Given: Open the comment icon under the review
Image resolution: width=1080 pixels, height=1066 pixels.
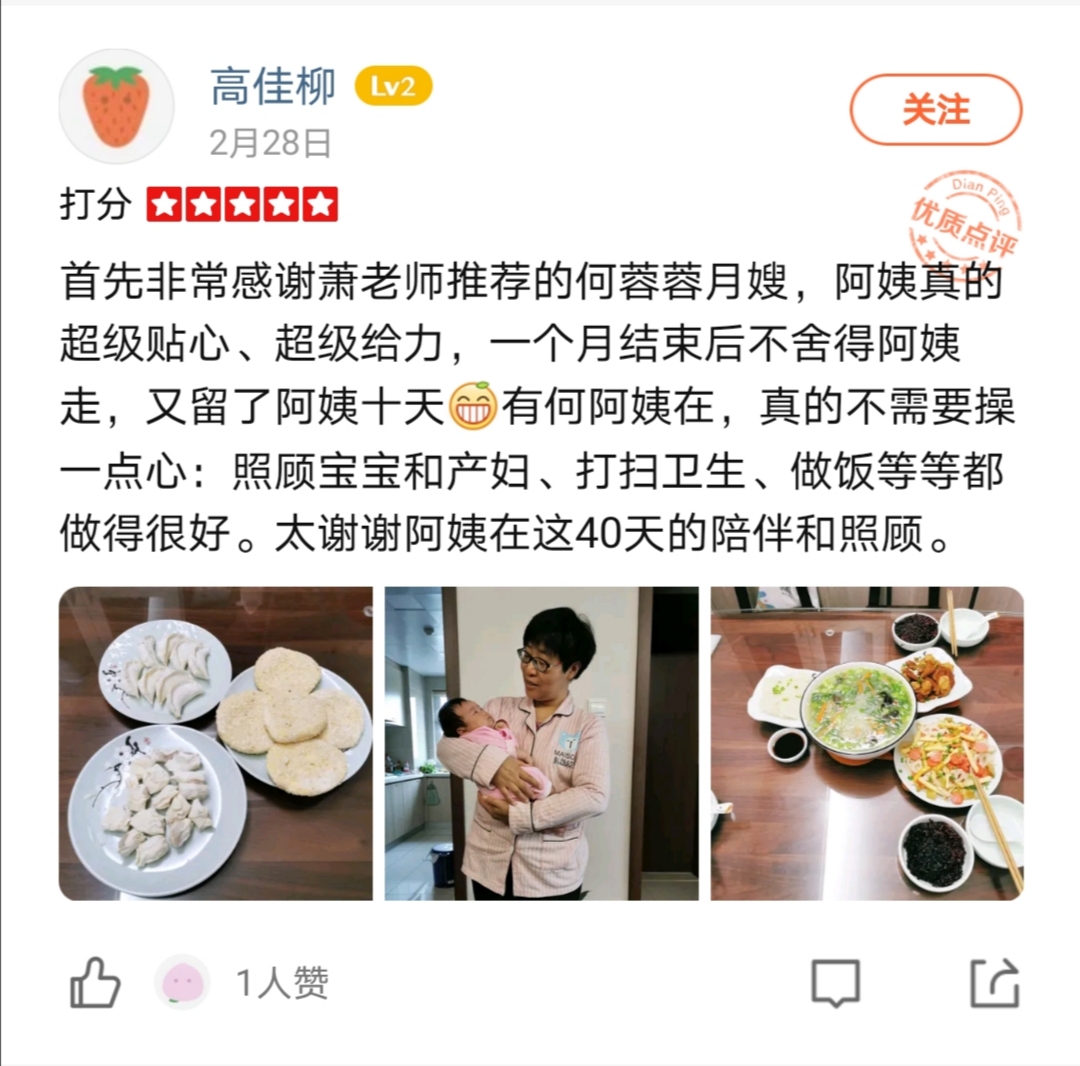Looking at the screenshot, I should 835,983.
